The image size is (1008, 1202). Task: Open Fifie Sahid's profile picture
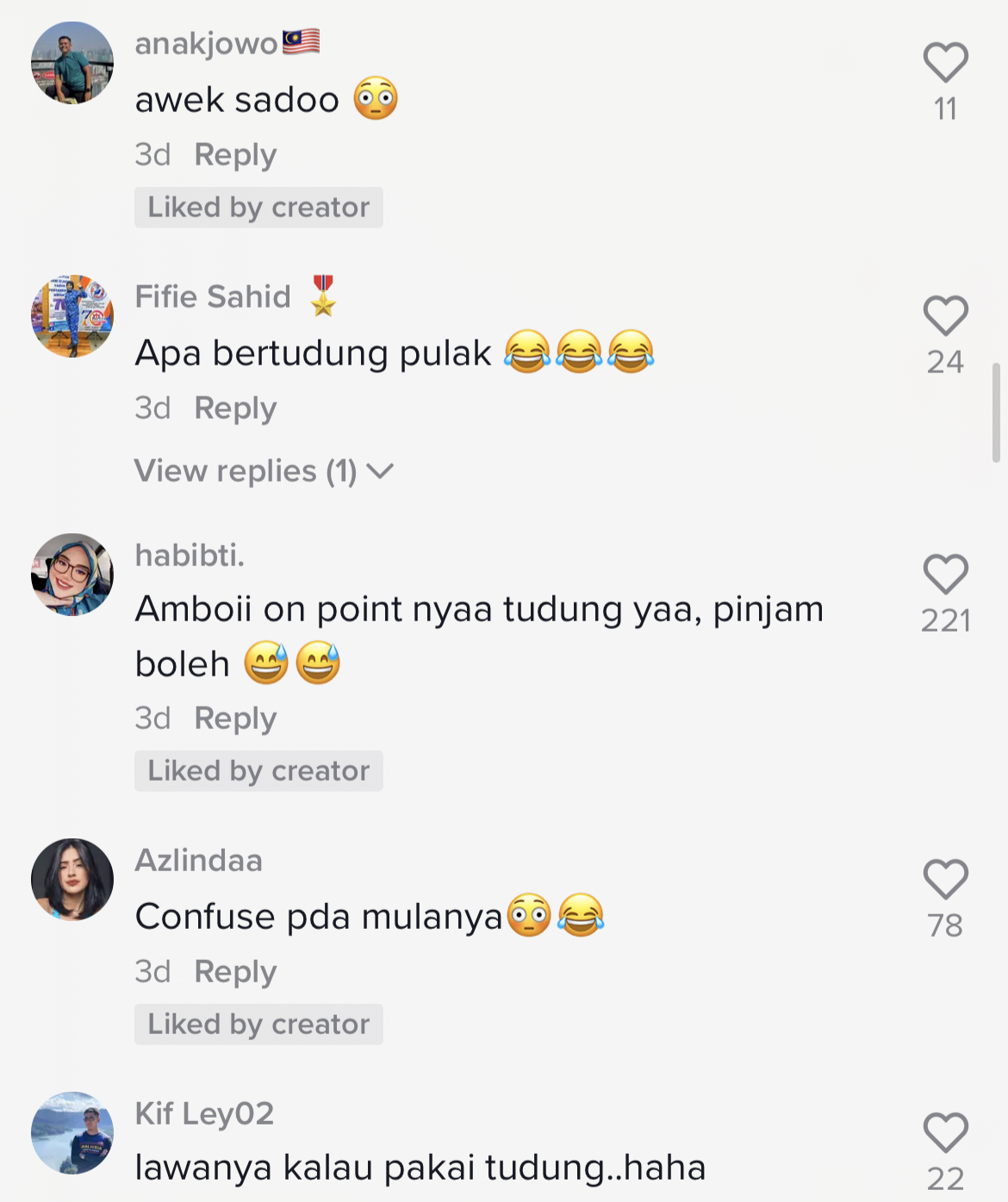click(x=72, y=316)
